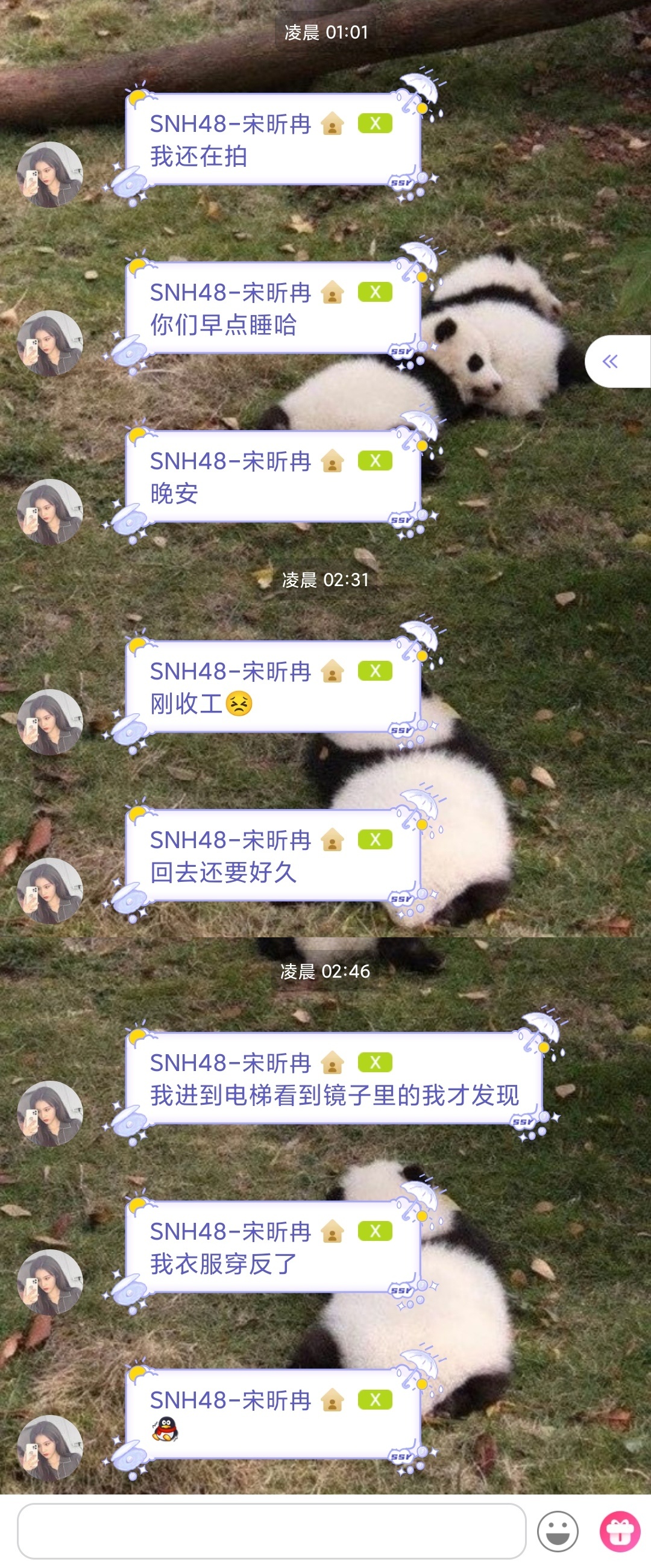Open the emoji picker
Image resolution: width=651 pixels, height=1568 pixels.
tap(557, 1530)
